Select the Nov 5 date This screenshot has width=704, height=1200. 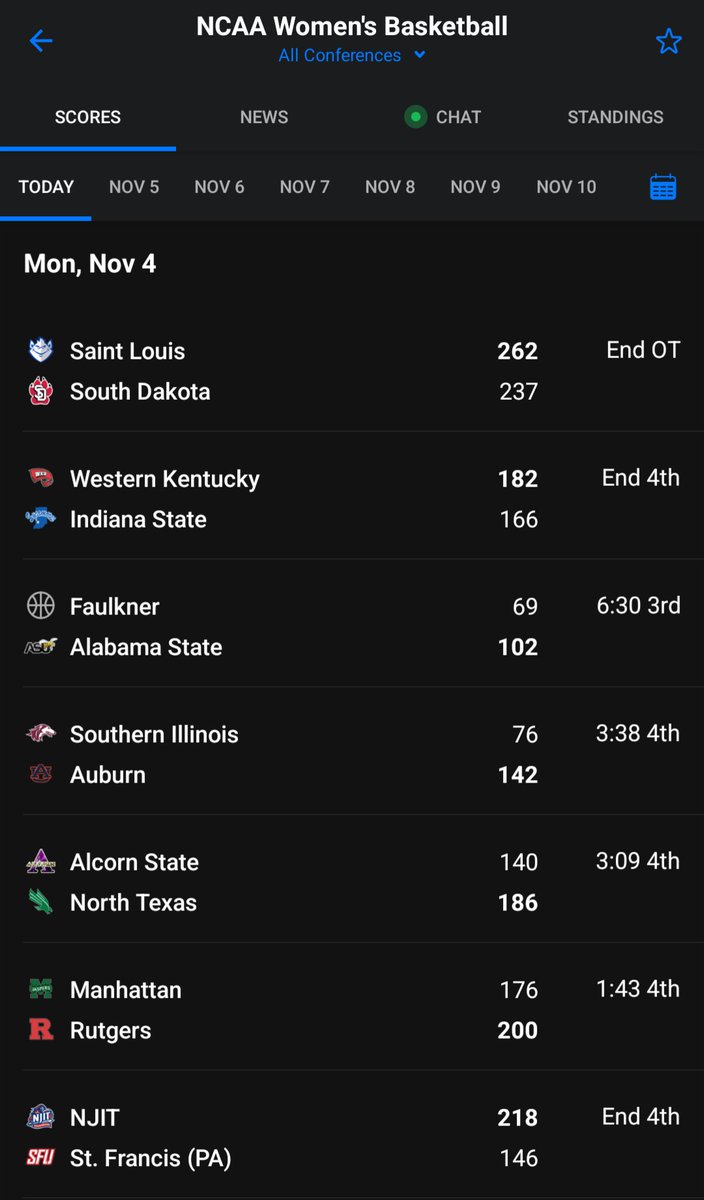point(134,187)
